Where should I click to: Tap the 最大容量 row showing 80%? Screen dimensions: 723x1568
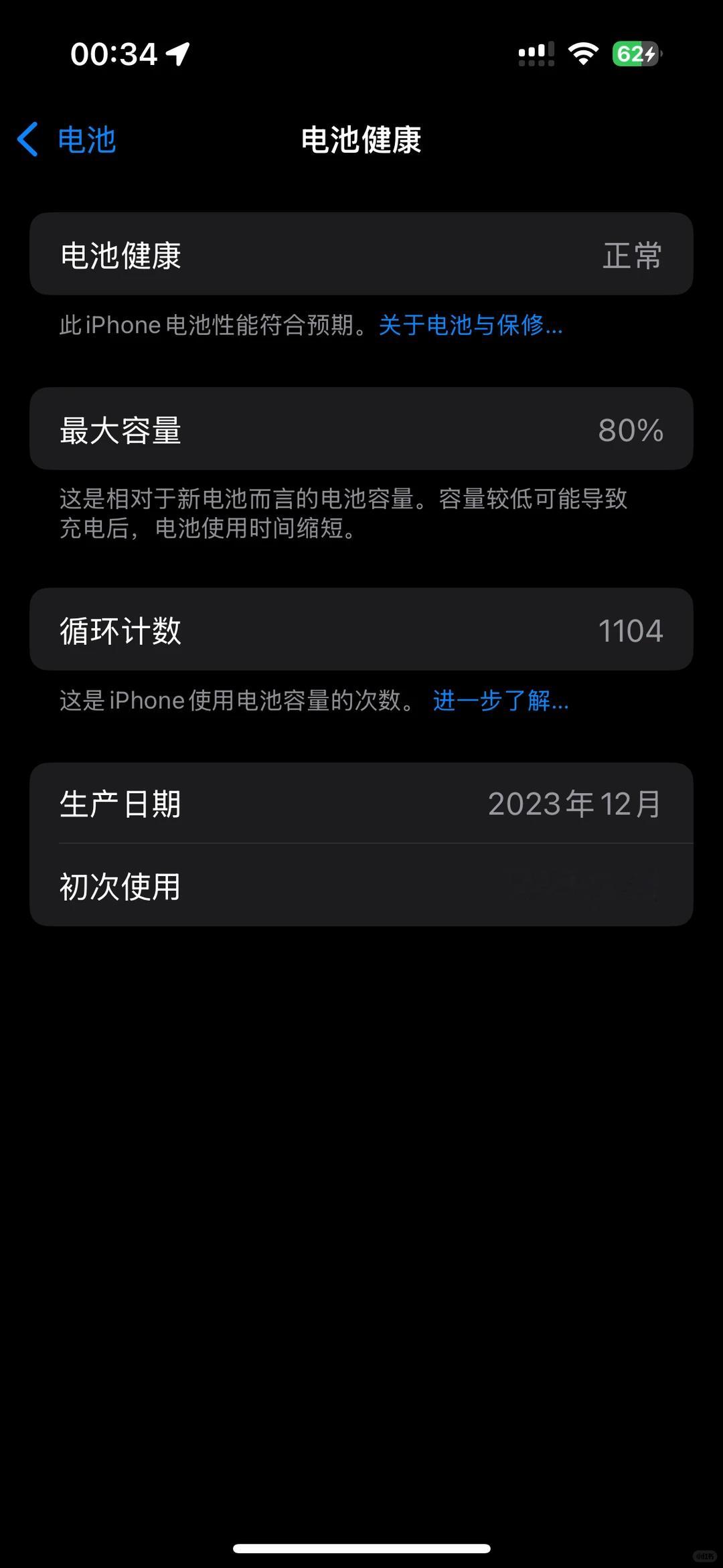[x=361, y=429]
